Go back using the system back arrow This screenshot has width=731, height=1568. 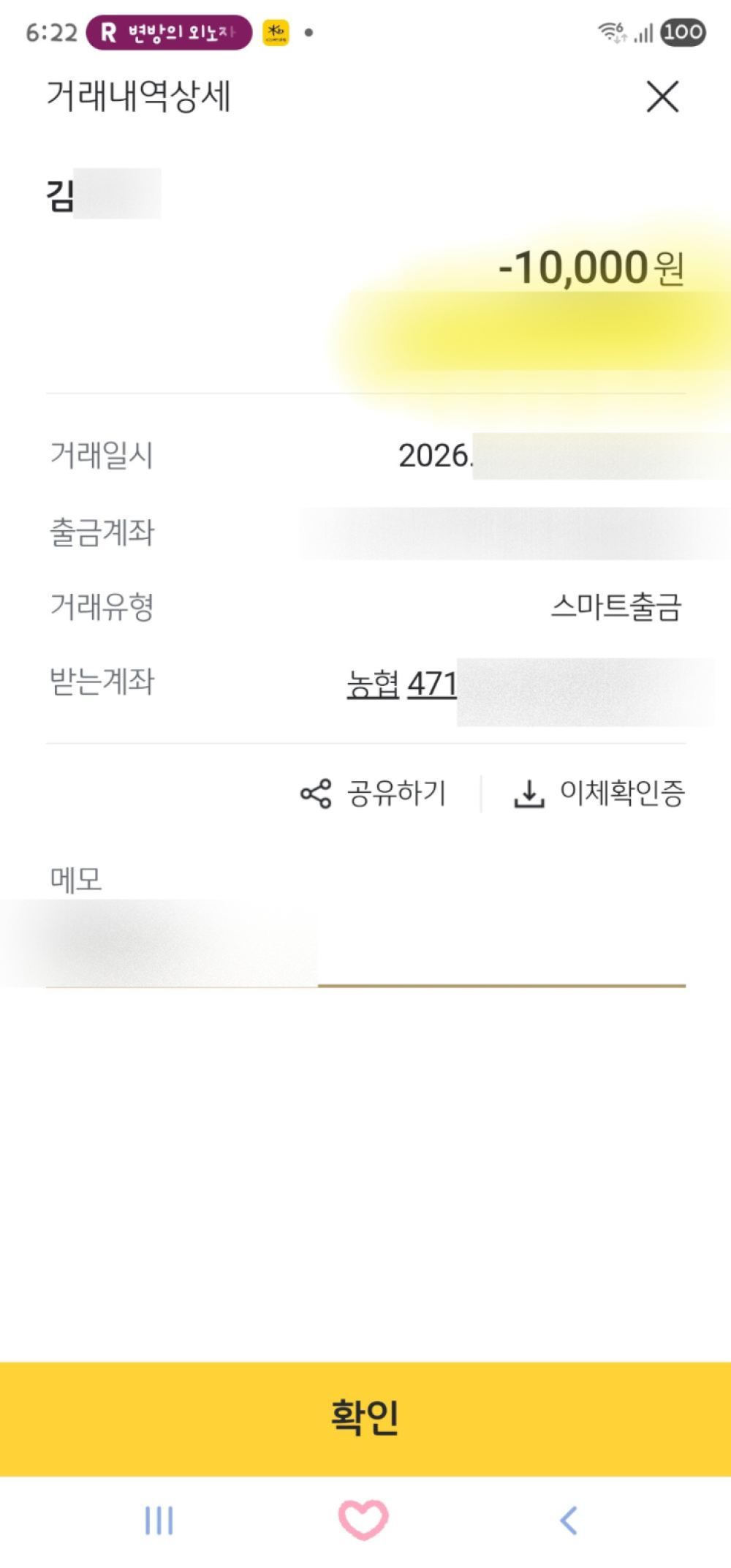coord(569,1520)
